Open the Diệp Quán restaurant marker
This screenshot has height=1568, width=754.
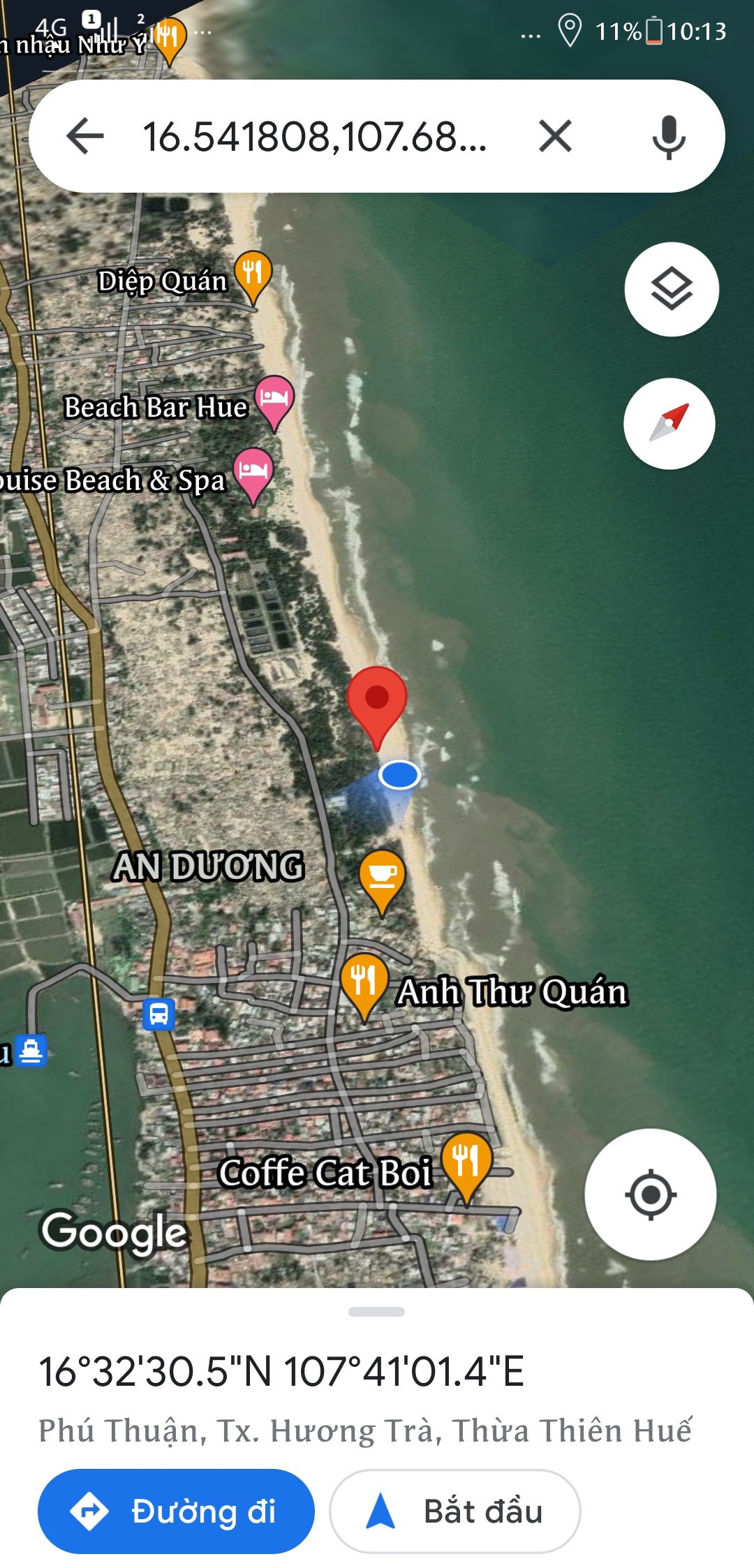pyautogui.click(x=253, y=274)
